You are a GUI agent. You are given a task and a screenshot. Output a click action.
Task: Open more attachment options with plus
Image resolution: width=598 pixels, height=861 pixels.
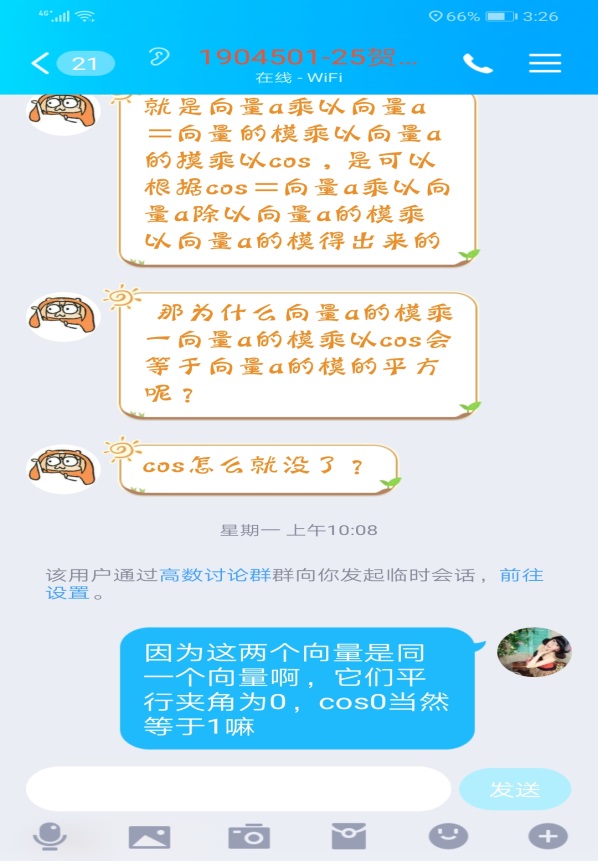point(547,836)
